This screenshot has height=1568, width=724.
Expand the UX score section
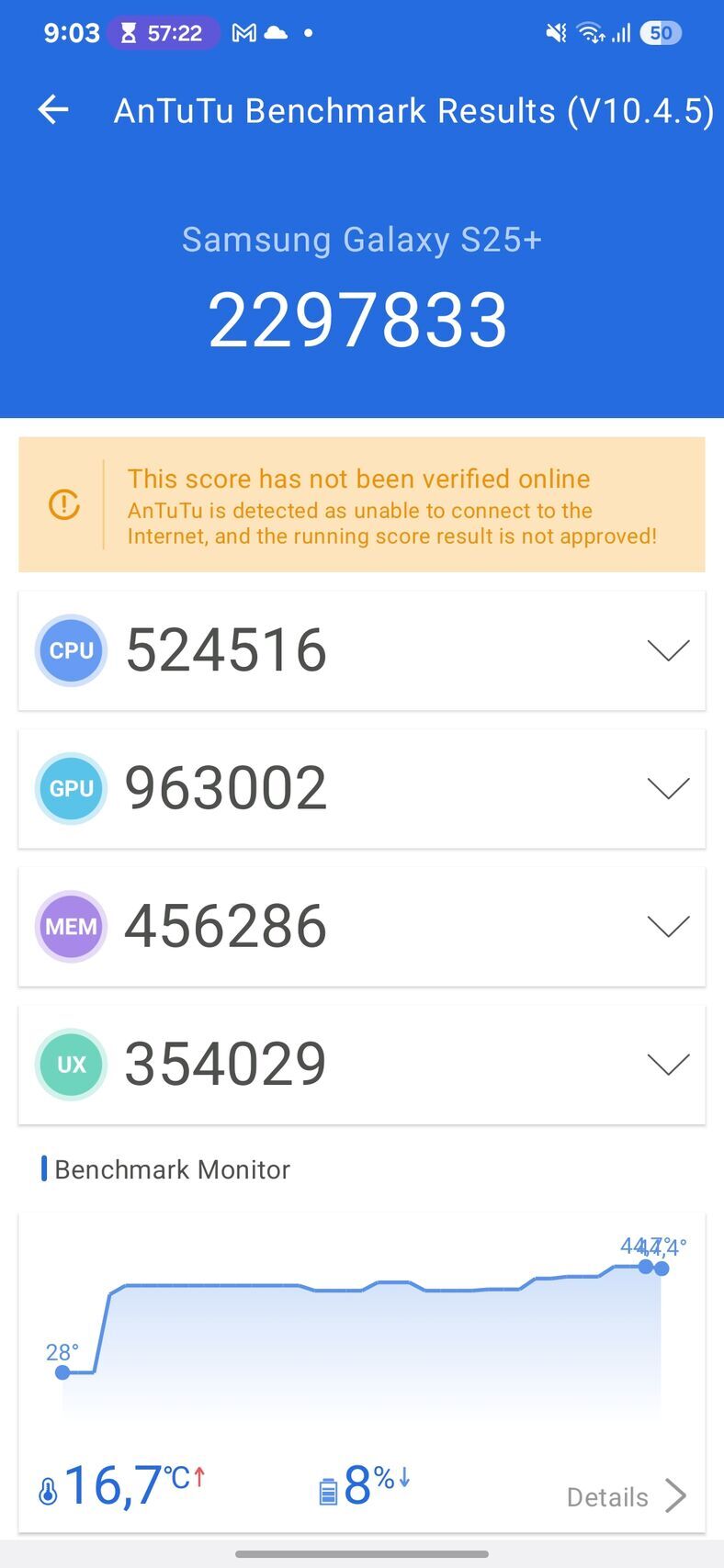tap(668, 1064)
